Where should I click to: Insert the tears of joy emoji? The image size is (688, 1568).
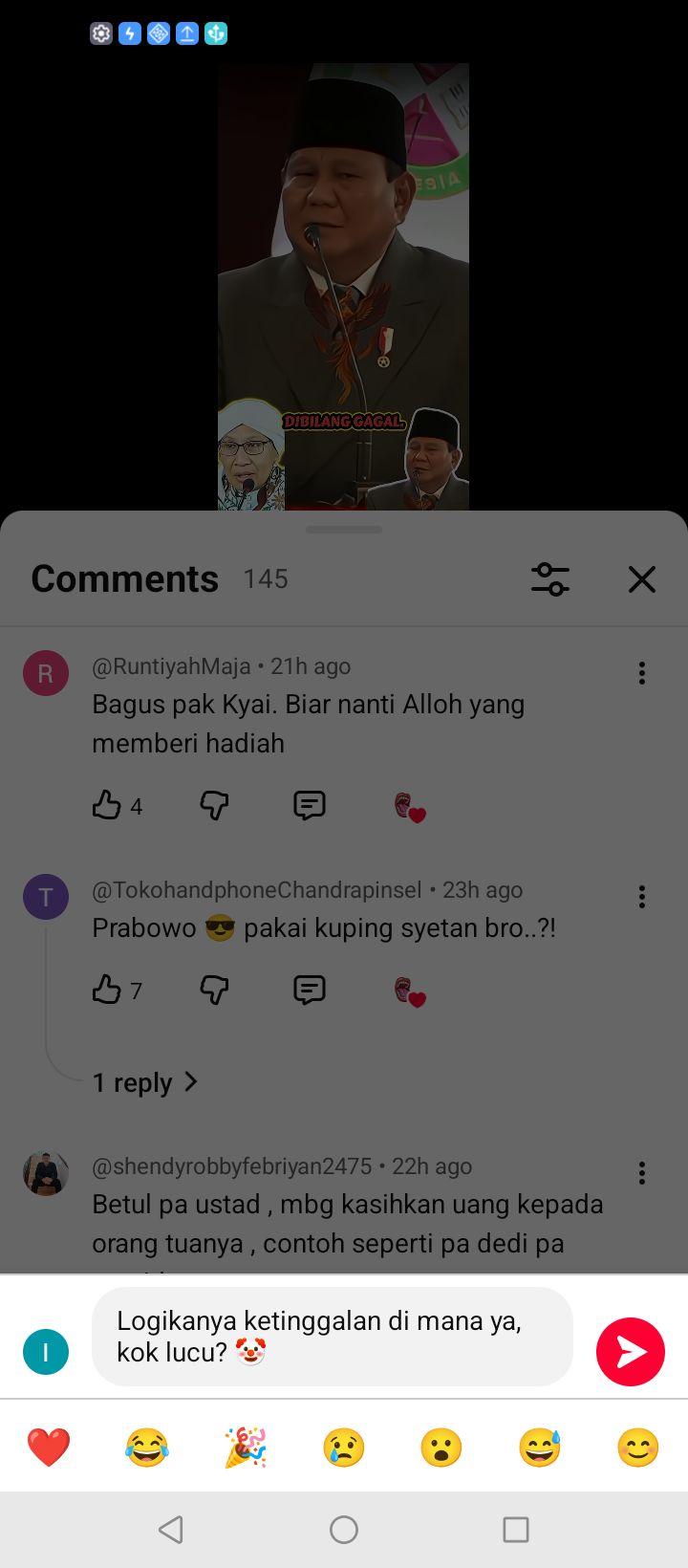coord(147,1448)
